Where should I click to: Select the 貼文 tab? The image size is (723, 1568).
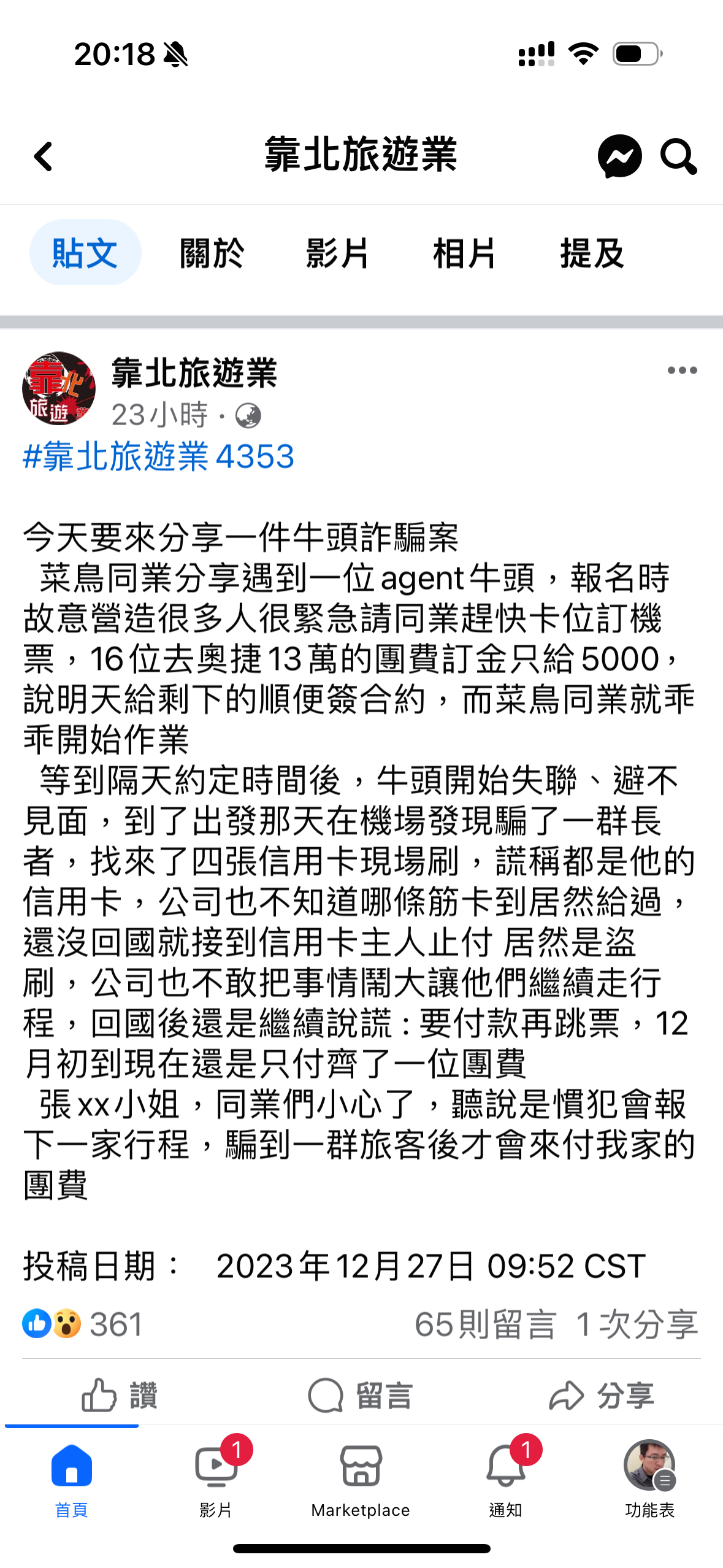[85, 252]
